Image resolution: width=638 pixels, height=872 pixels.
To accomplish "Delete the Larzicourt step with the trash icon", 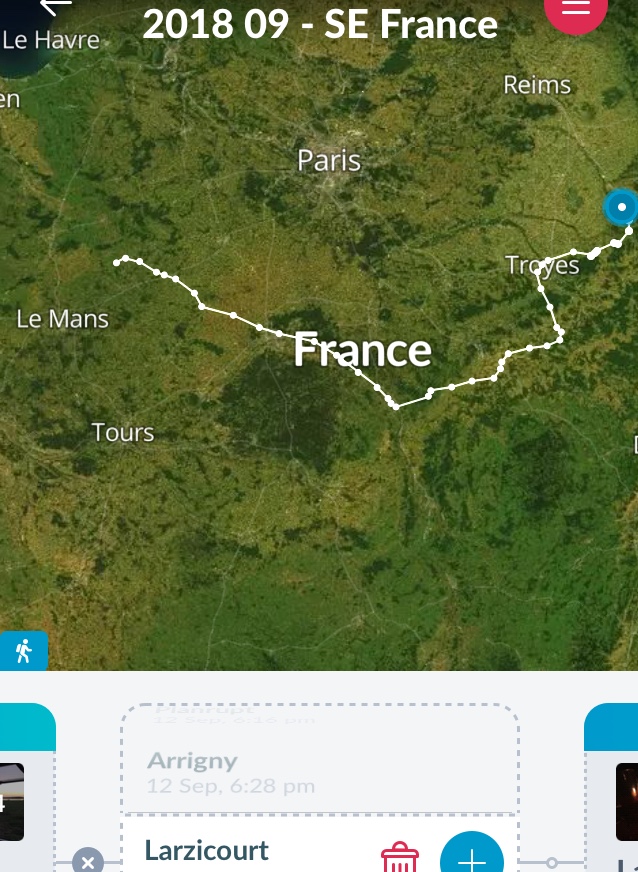I will click(x=399, y=857).
